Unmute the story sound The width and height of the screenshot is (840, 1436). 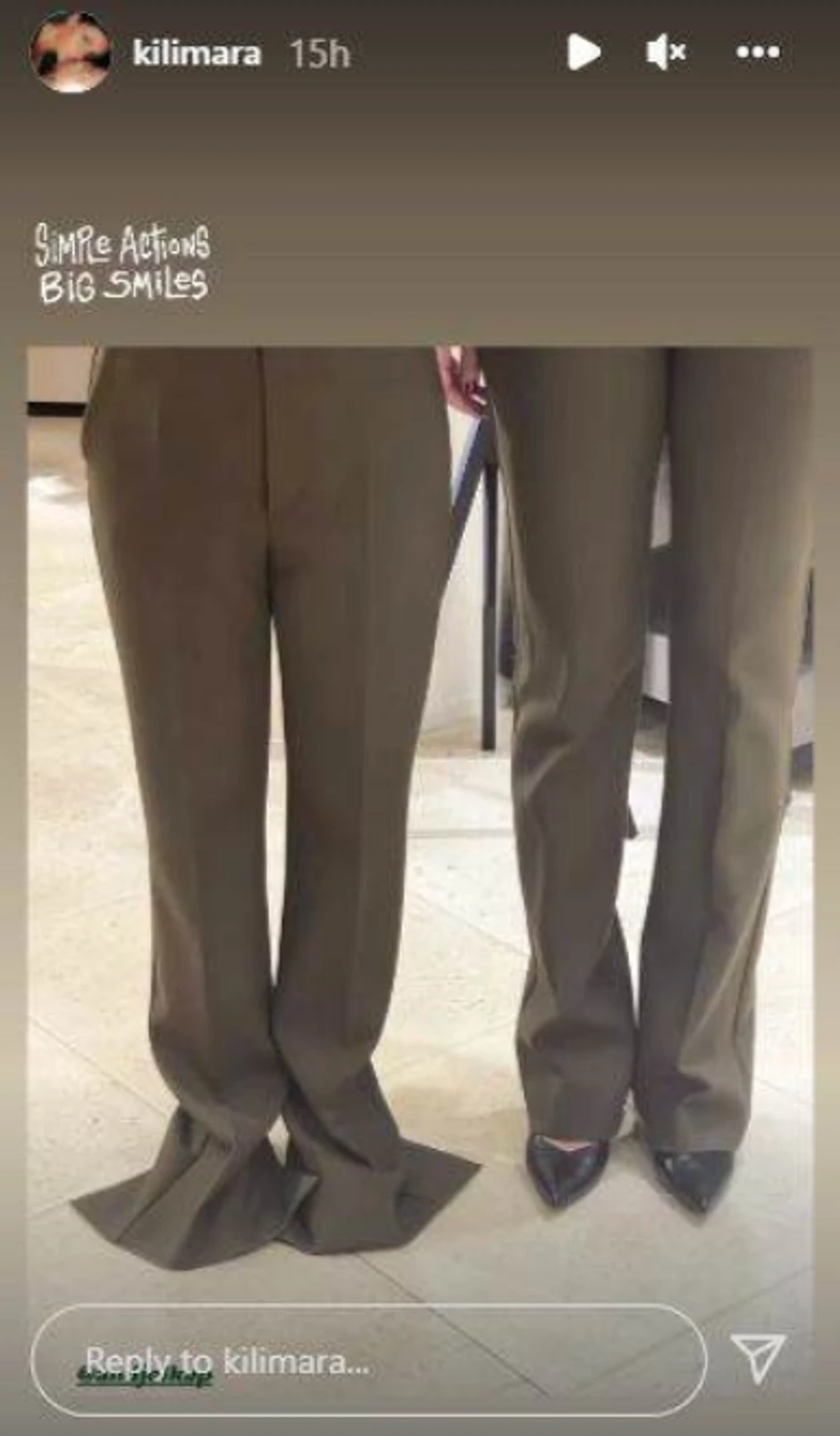(x=666, y=53)
